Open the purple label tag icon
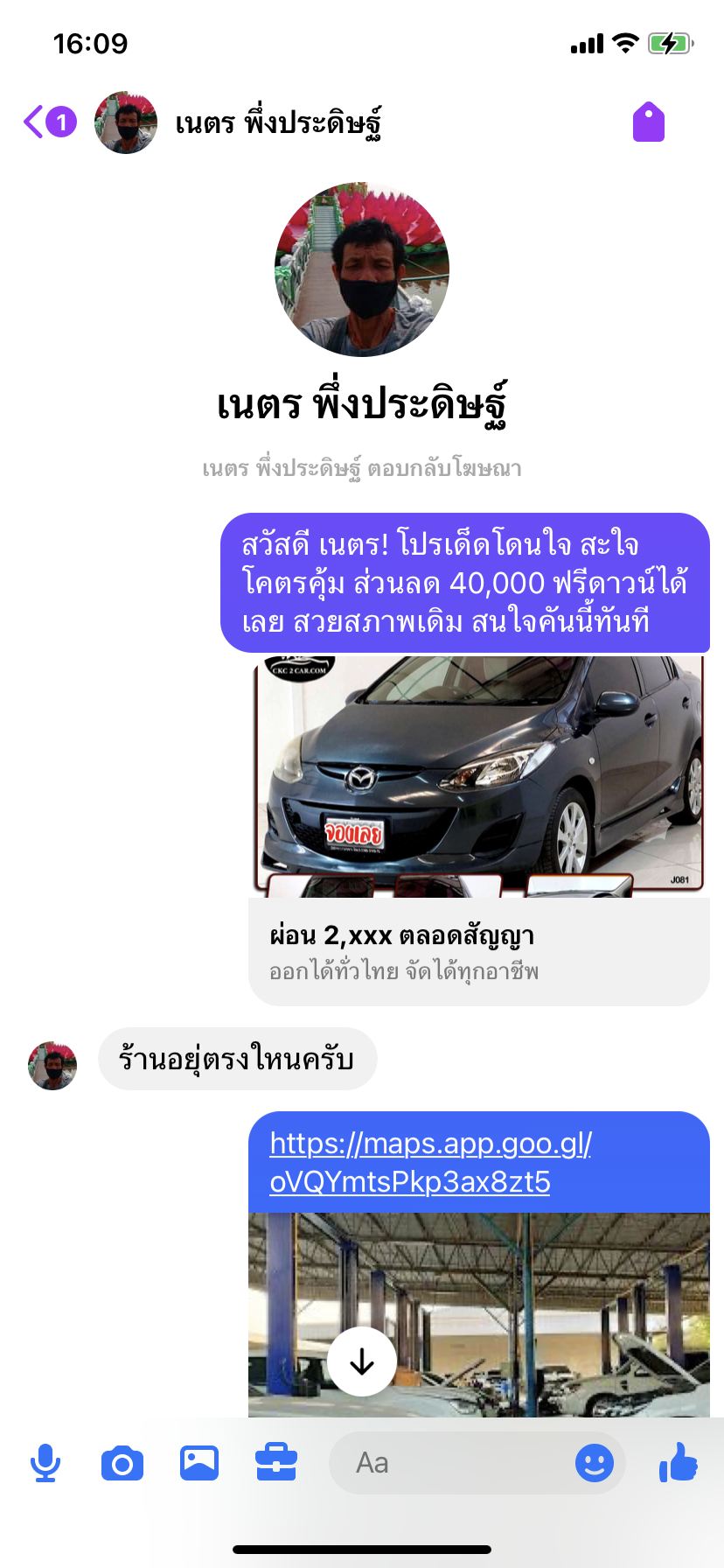 pos(649,122)
